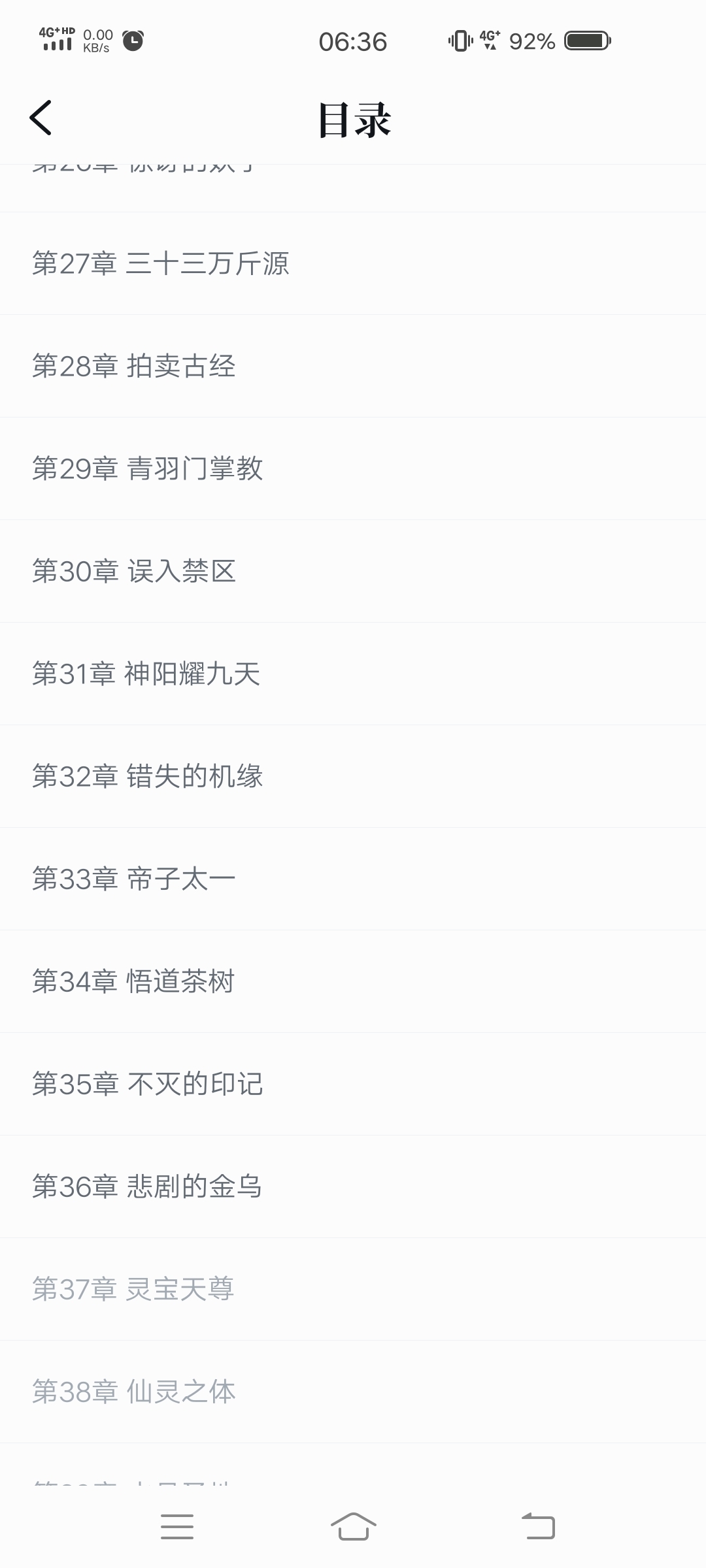
Task: Read chapter 第33章 帝子太一
Action: point(353,879)
